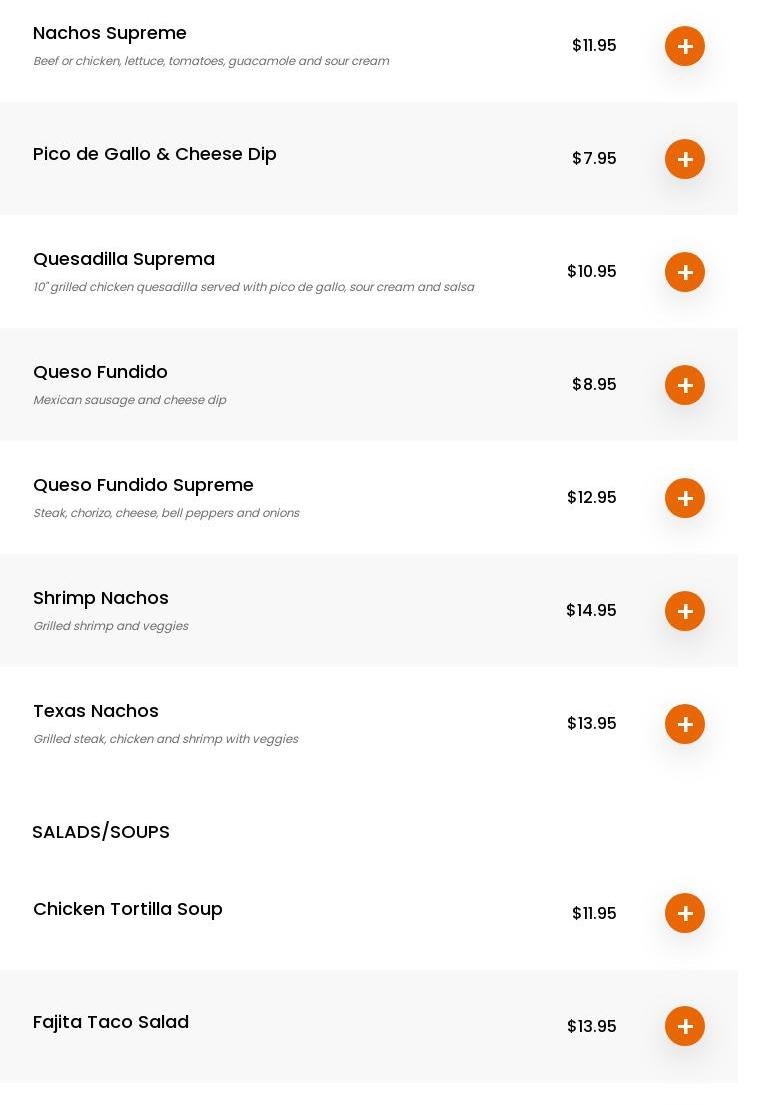This screenshot has width=770, height=1105.
Task: Add Pico de Gallo & Cheese Dip
Action: pos(685,159)
